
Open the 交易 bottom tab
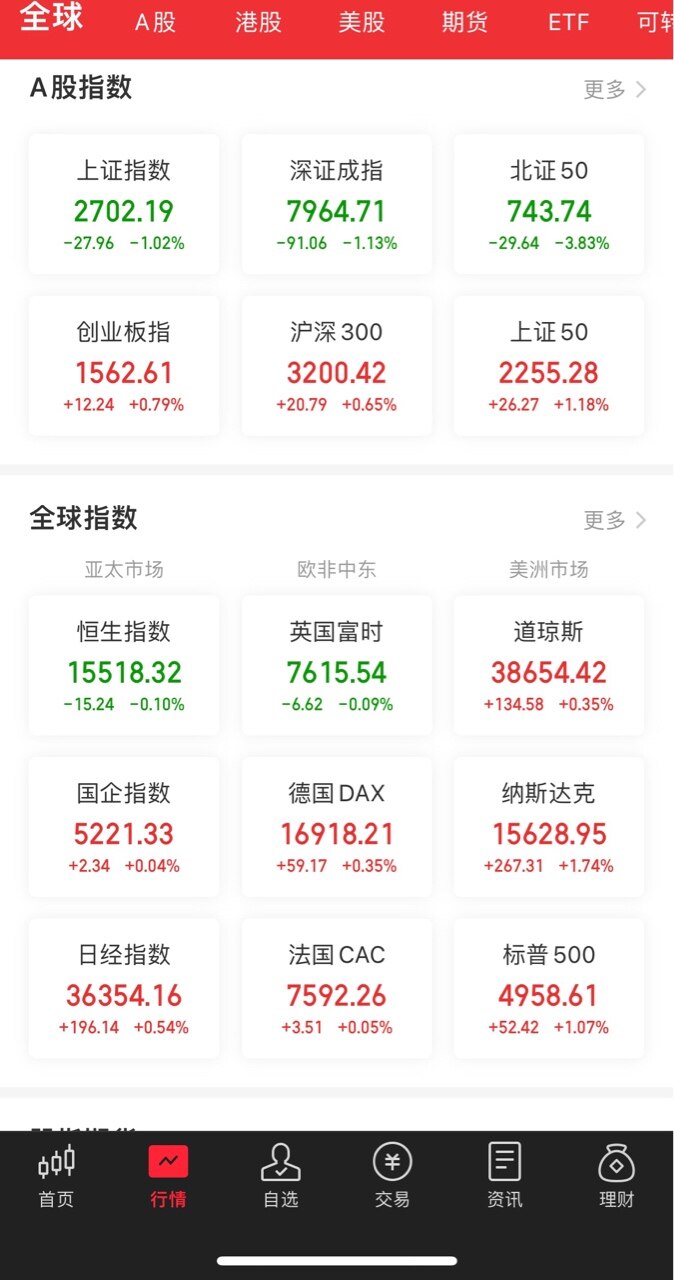[x=392, y=1176]
